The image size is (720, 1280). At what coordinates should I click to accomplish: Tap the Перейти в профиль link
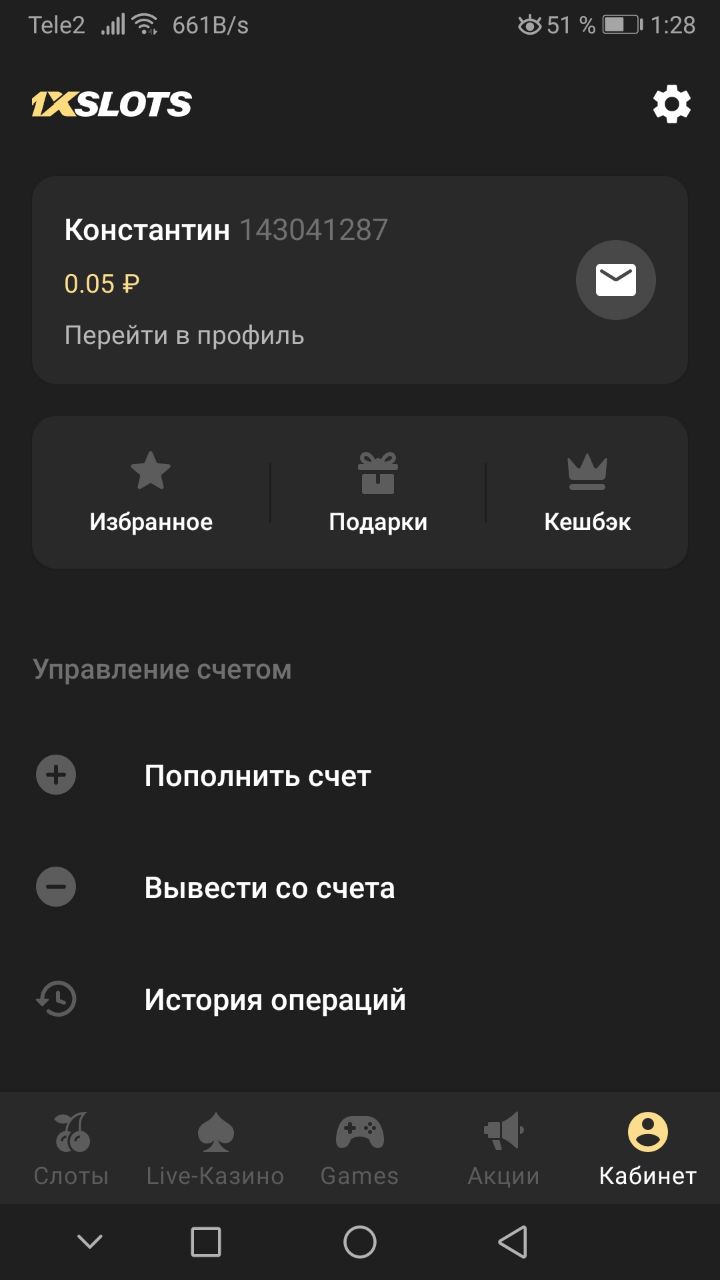click(184, 335)
